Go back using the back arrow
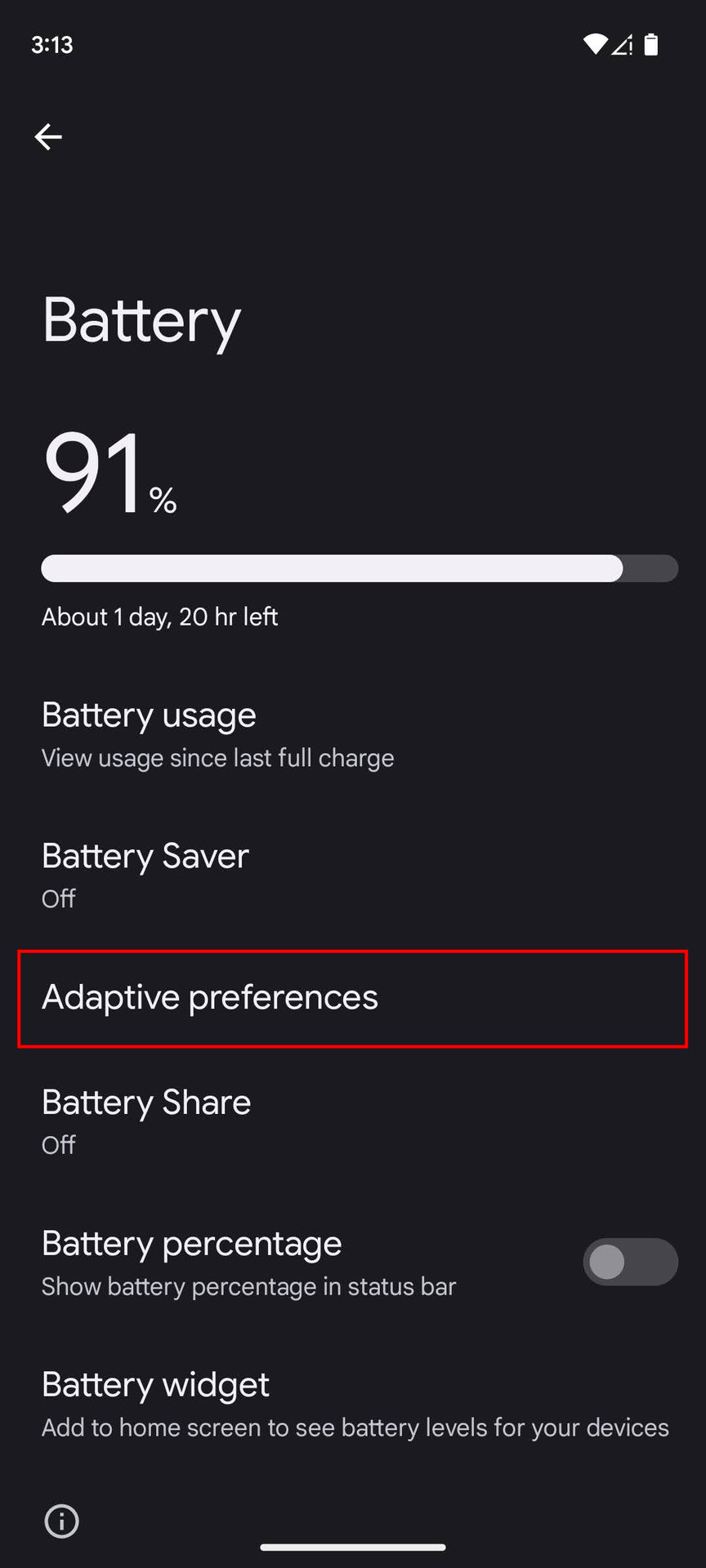The height and width of the screenshot is (1568, 706). coord(48,136)
